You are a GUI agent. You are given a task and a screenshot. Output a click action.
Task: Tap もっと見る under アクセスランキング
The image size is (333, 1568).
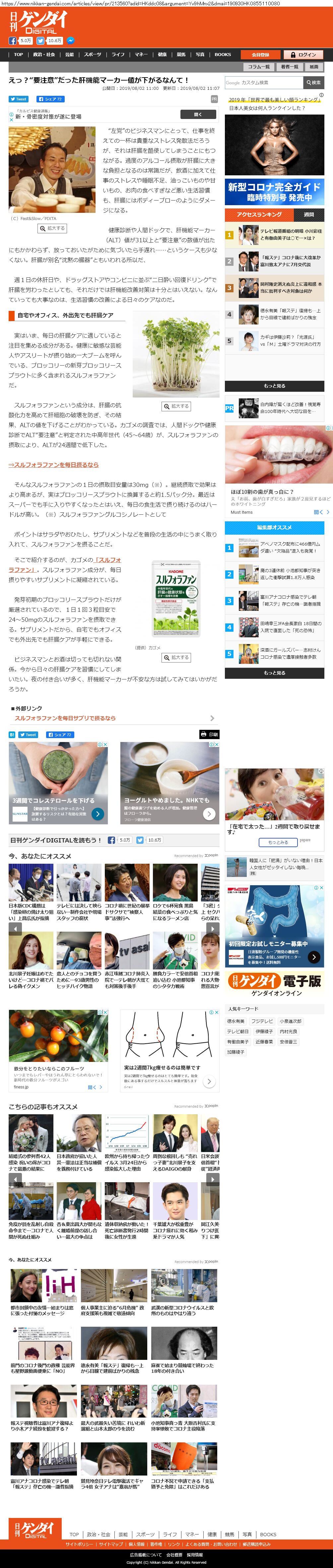pyautogui.click(x=274, y=386)
